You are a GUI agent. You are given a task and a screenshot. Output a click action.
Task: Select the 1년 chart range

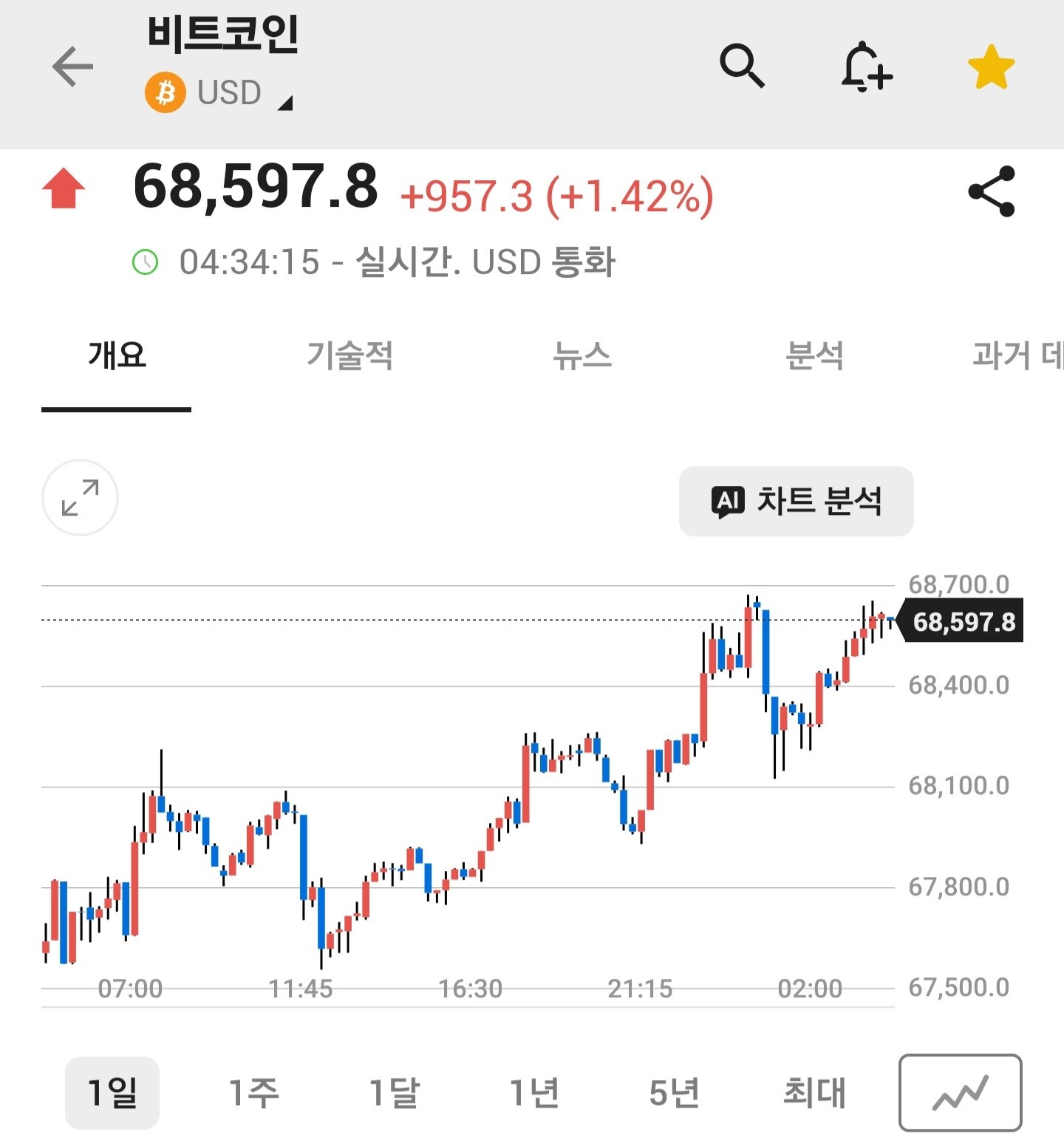pos(534,1093)
